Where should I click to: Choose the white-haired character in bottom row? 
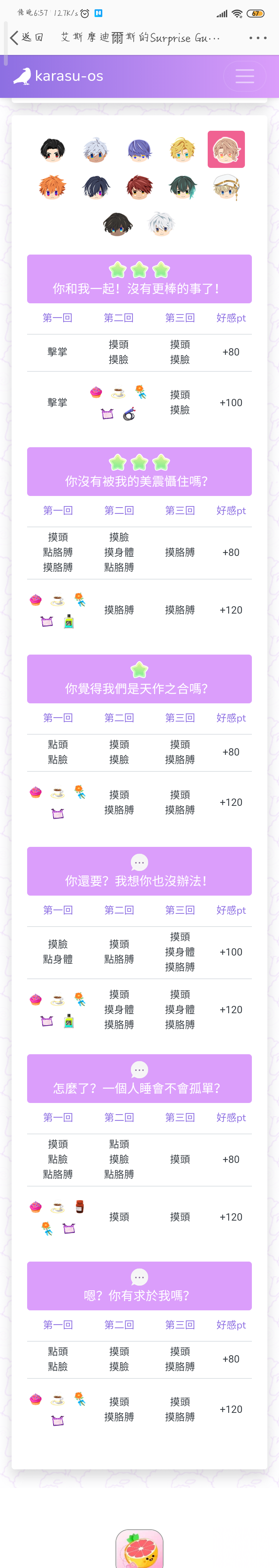(161, 225)
